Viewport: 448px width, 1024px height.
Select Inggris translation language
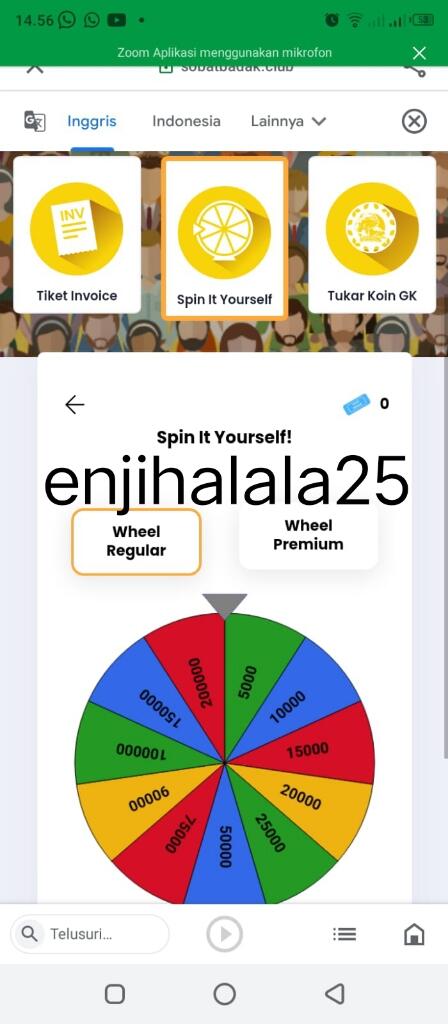pos(91,121)
